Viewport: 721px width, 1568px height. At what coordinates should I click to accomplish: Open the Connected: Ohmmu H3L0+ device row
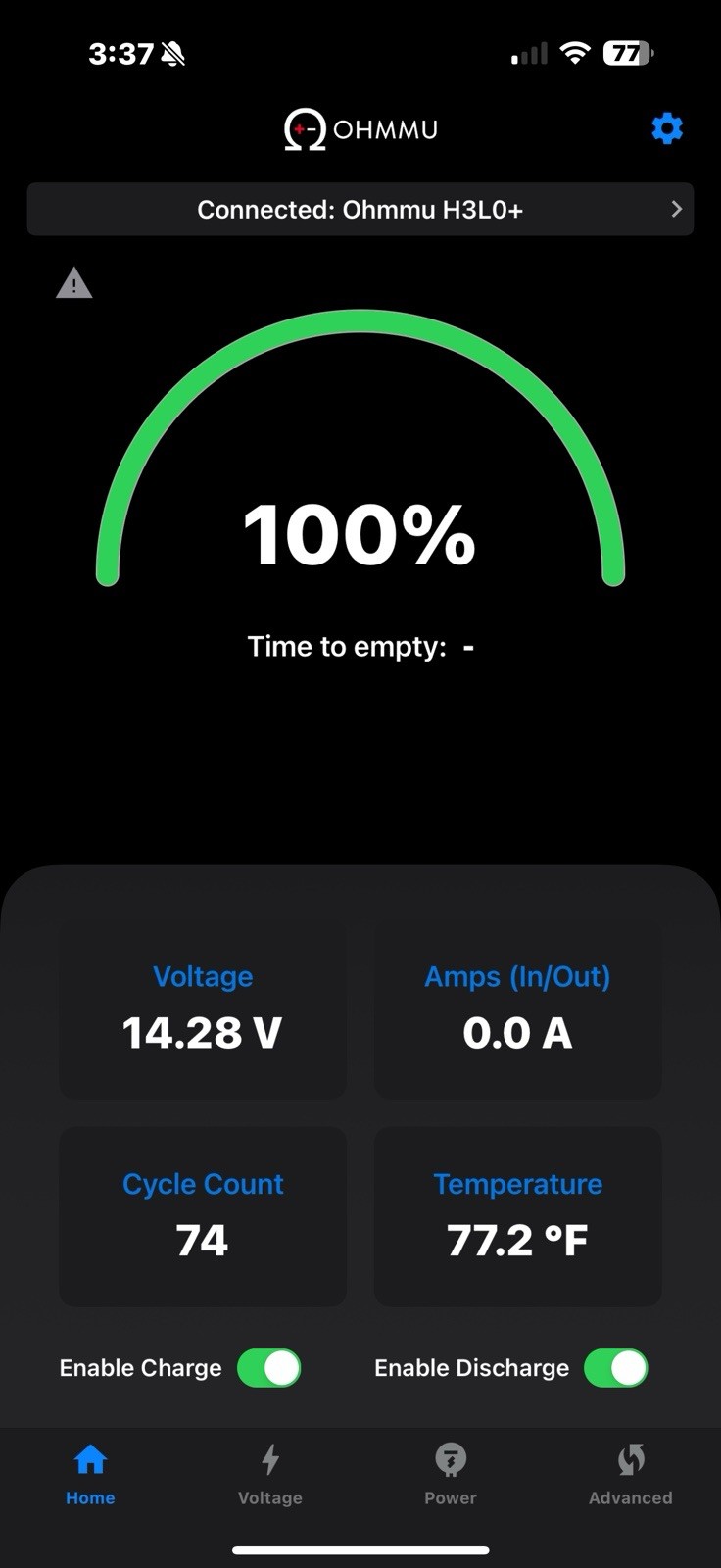click(x=360, y=210)
